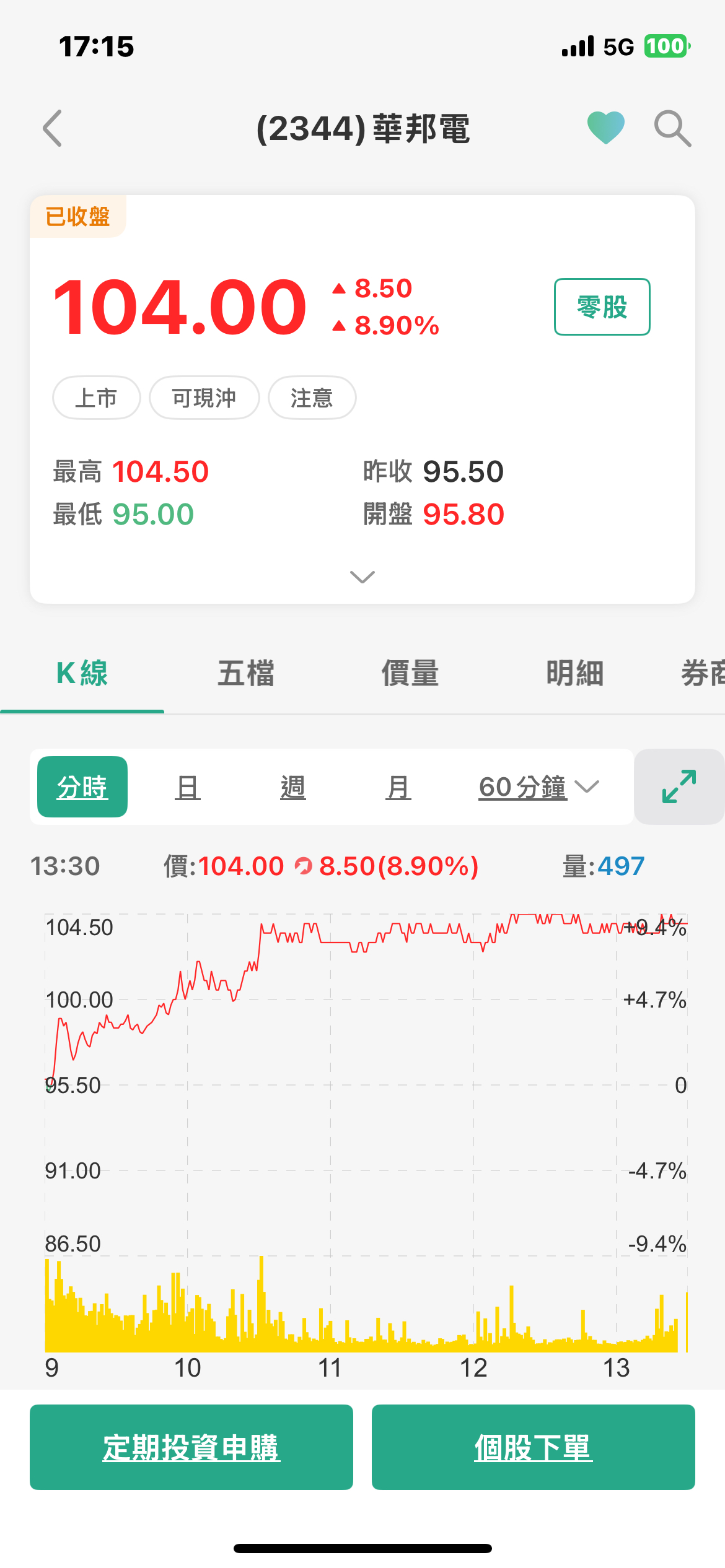
Task: Select the 分時 intraday chart
Action: (x=82, y=787)
